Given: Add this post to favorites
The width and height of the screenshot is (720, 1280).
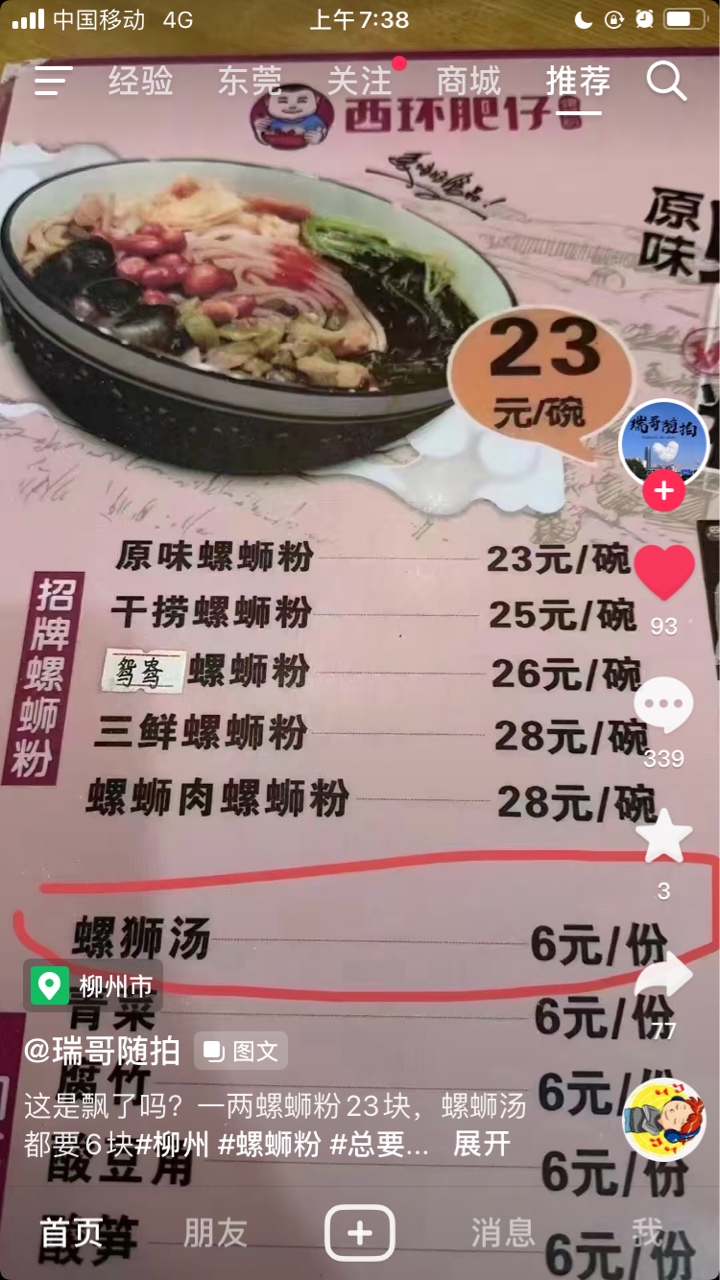Looking at the screenshot, I should 663,838.
